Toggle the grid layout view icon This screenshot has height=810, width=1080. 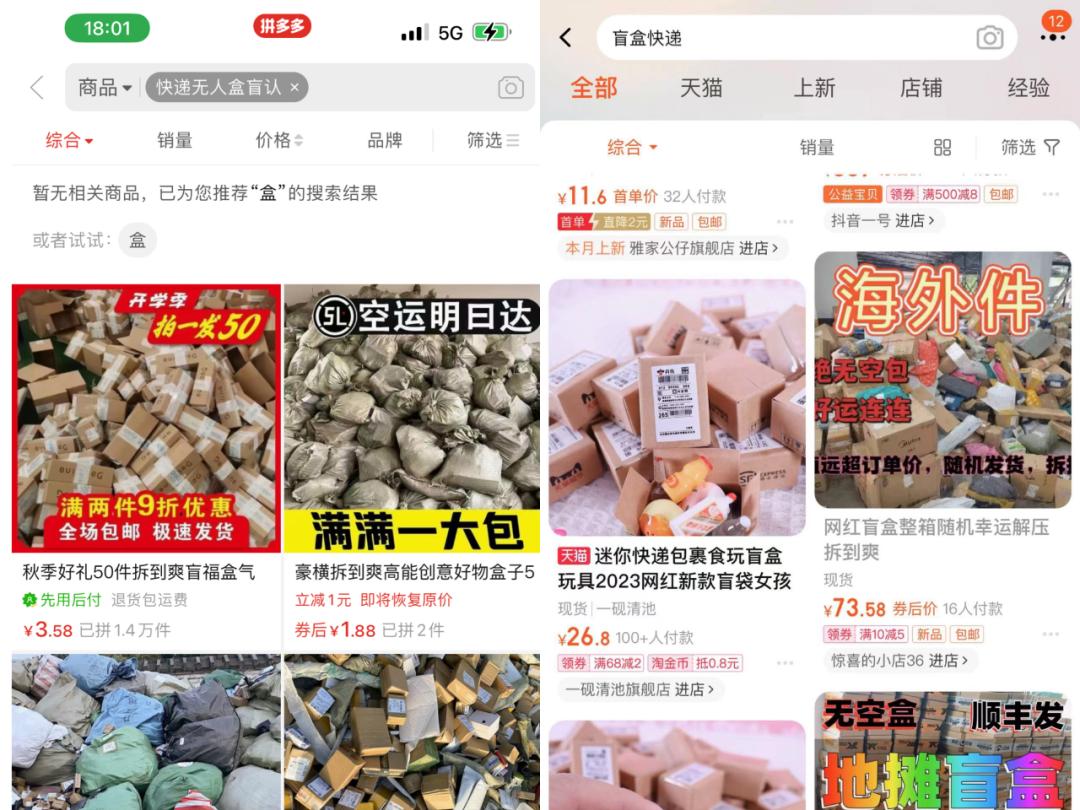[942, 147]
